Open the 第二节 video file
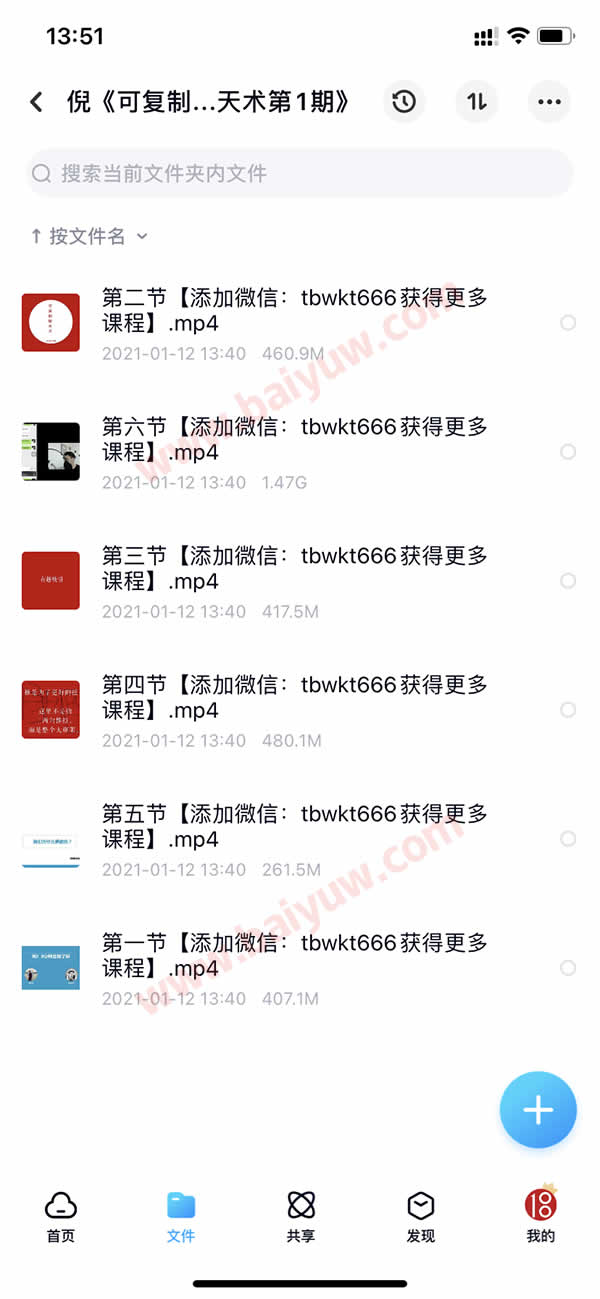 (x=294, y=311)
